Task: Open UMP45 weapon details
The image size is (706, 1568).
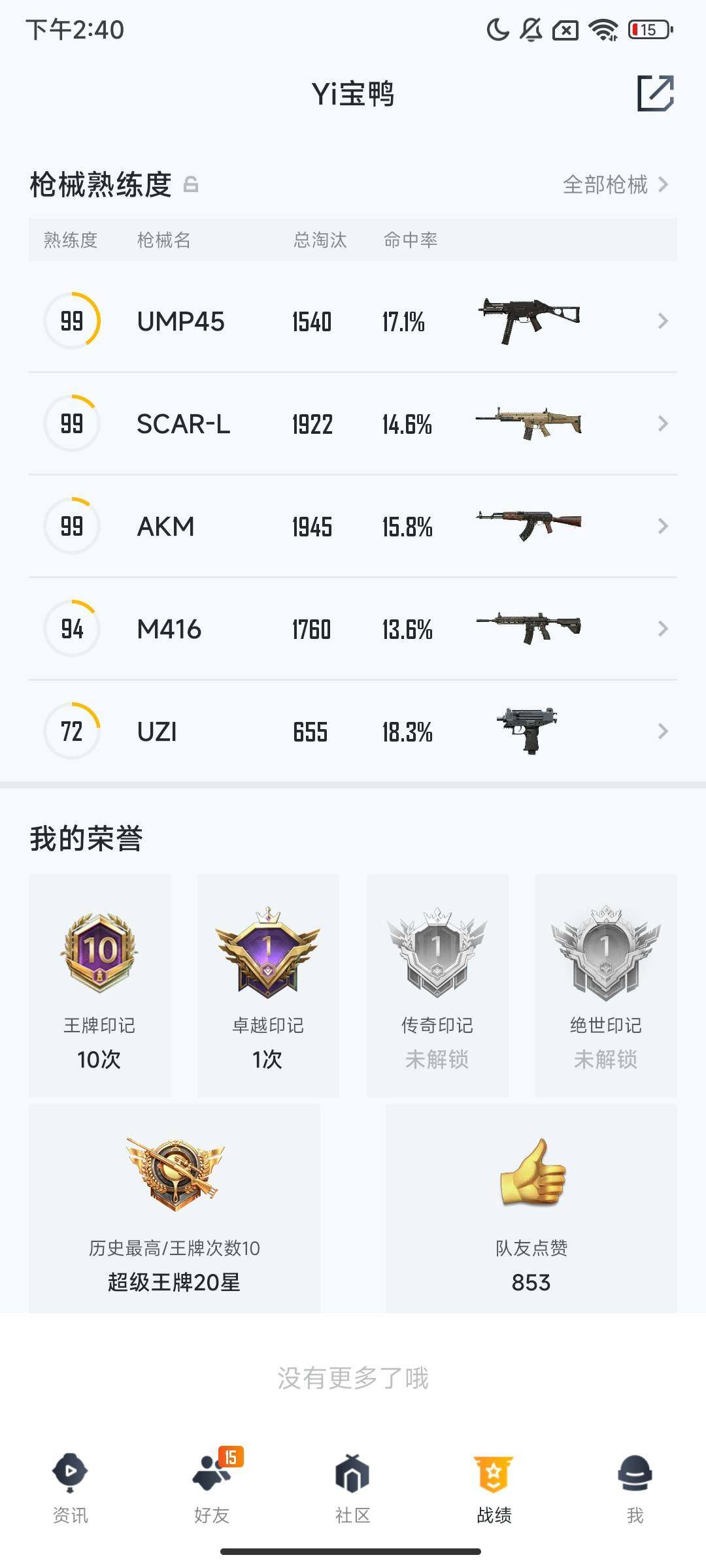Action: [353, 321]
